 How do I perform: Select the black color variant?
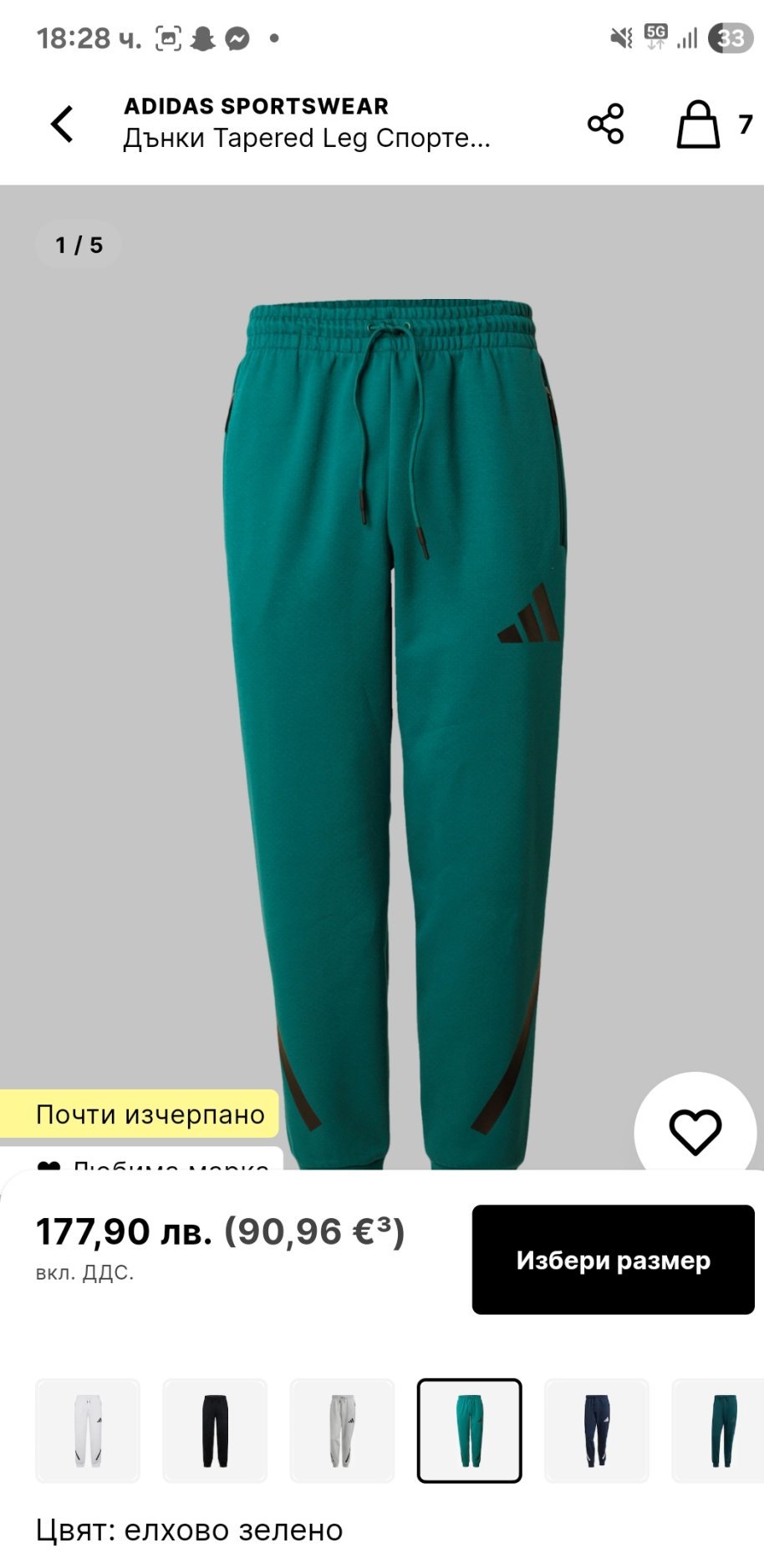(x=215, y=1430)
